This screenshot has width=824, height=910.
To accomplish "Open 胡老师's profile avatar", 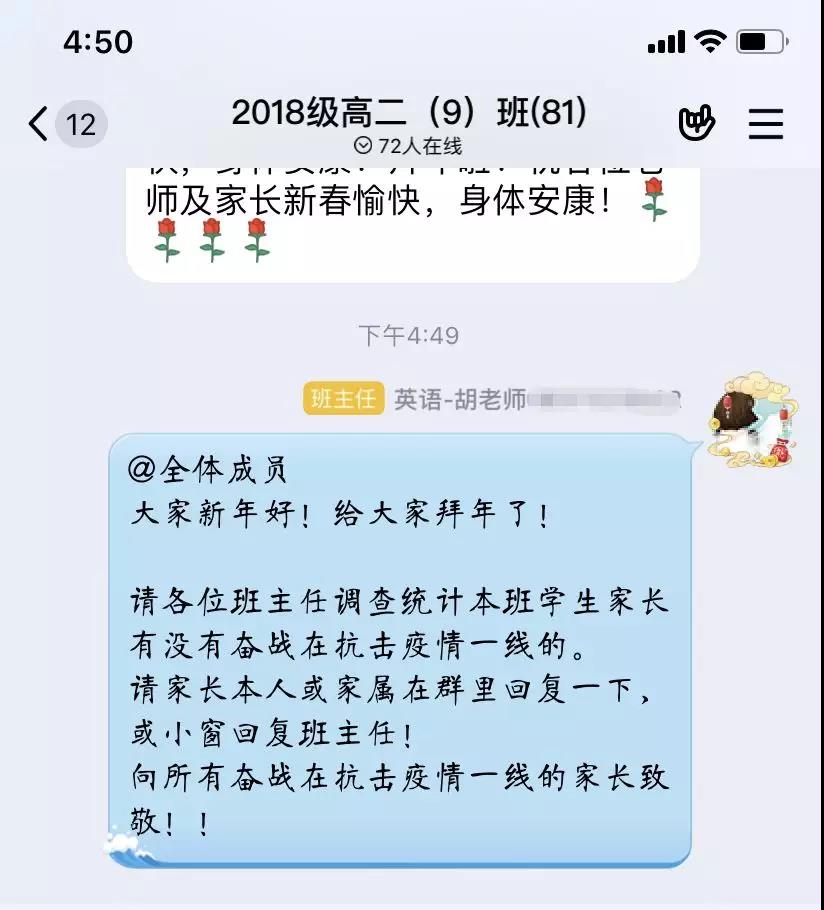I will 754,420.
